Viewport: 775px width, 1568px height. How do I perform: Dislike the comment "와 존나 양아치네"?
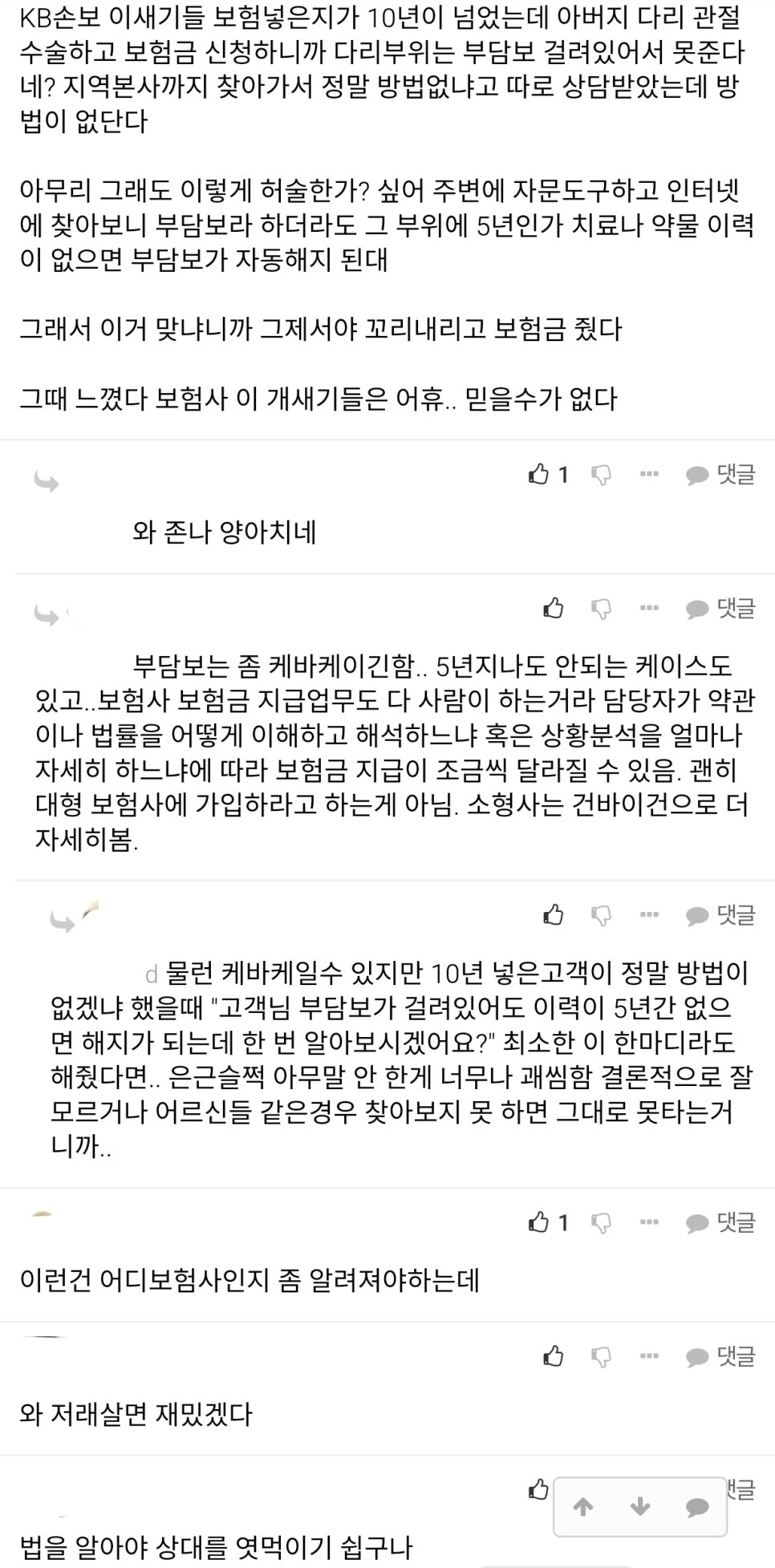(601, 475)
